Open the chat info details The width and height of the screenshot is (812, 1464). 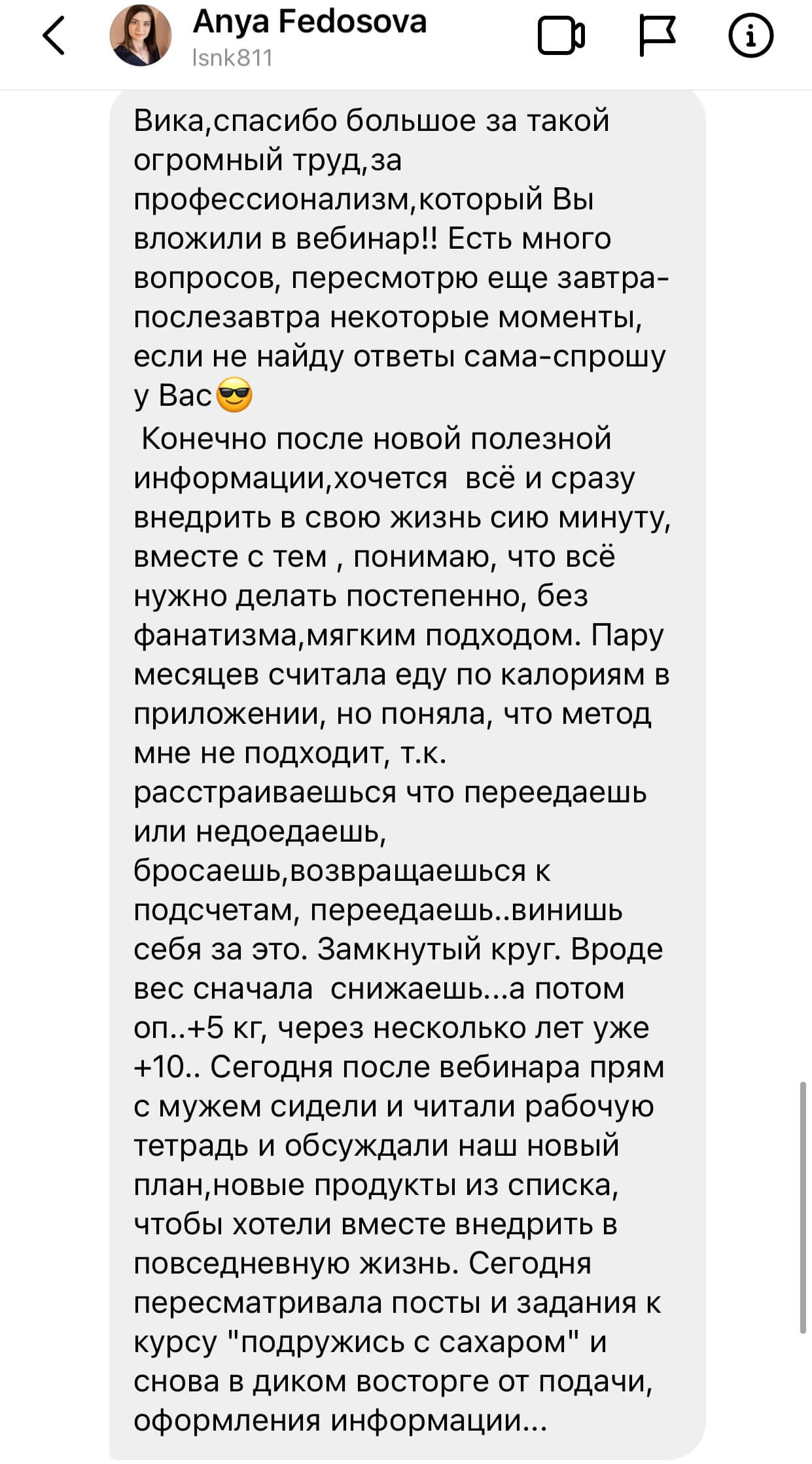click(750, 36)
